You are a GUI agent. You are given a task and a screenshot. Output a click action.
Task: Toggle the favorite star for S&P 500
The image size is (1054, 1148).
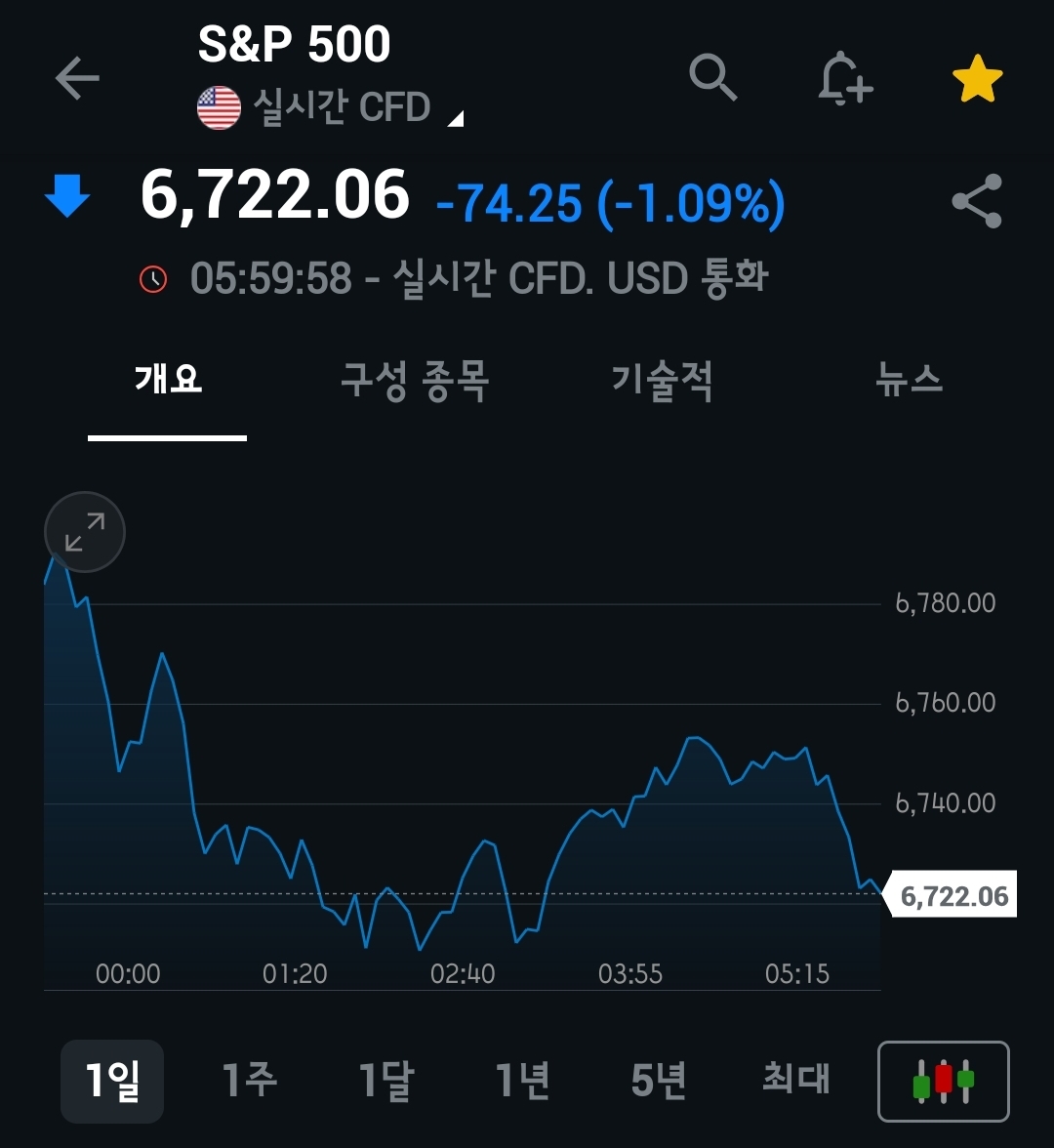(x=977, y=80)
